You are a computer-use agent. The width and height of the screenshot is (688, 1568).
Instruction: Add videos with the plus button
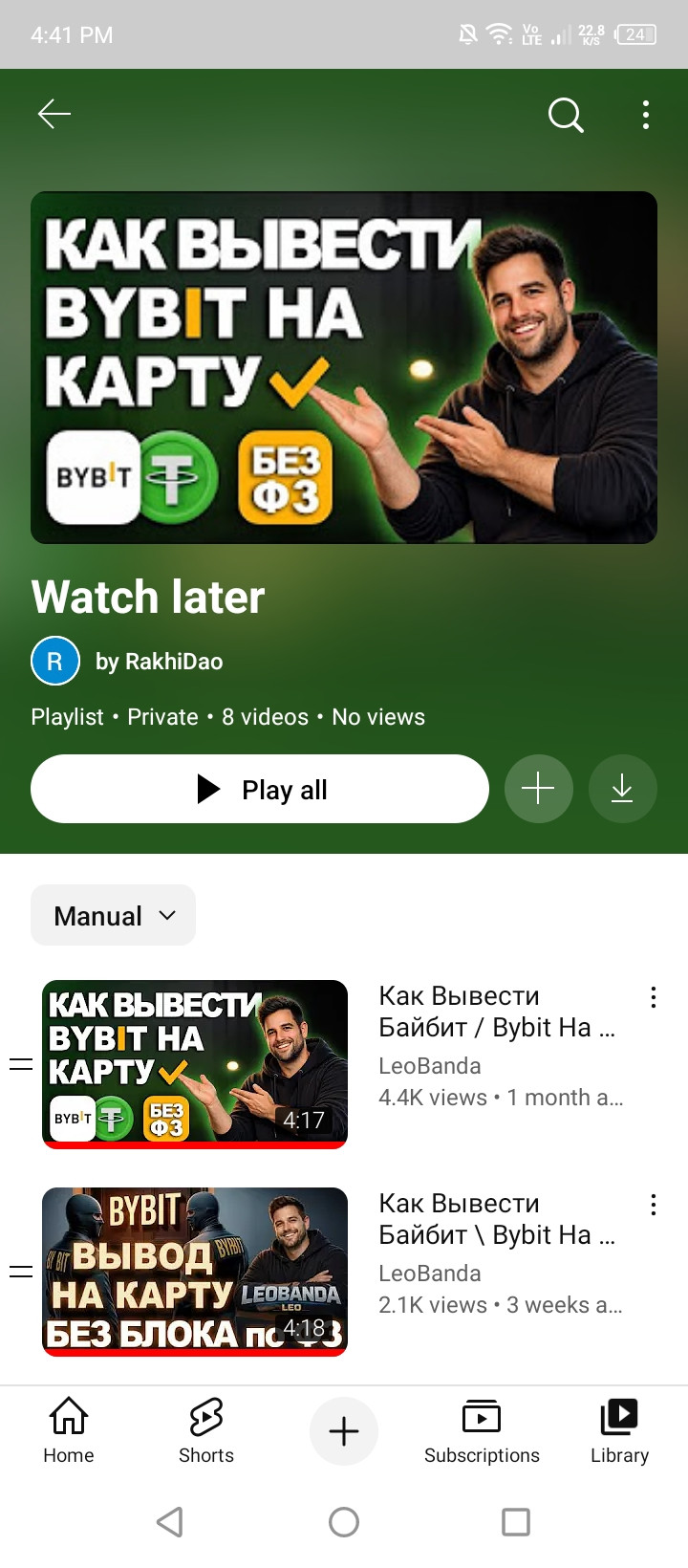(538, 790)
